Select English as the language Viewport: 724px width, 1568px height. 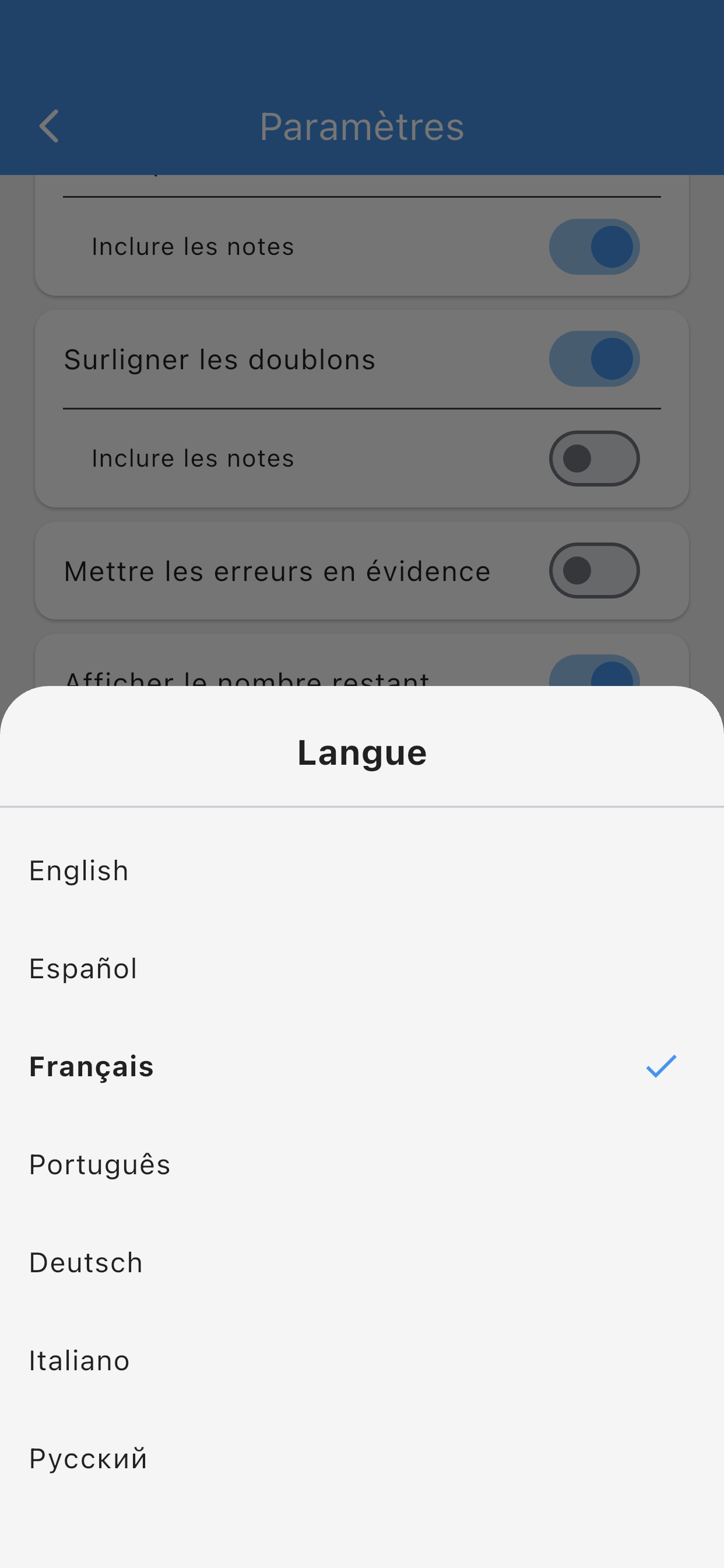click(79, 870)
